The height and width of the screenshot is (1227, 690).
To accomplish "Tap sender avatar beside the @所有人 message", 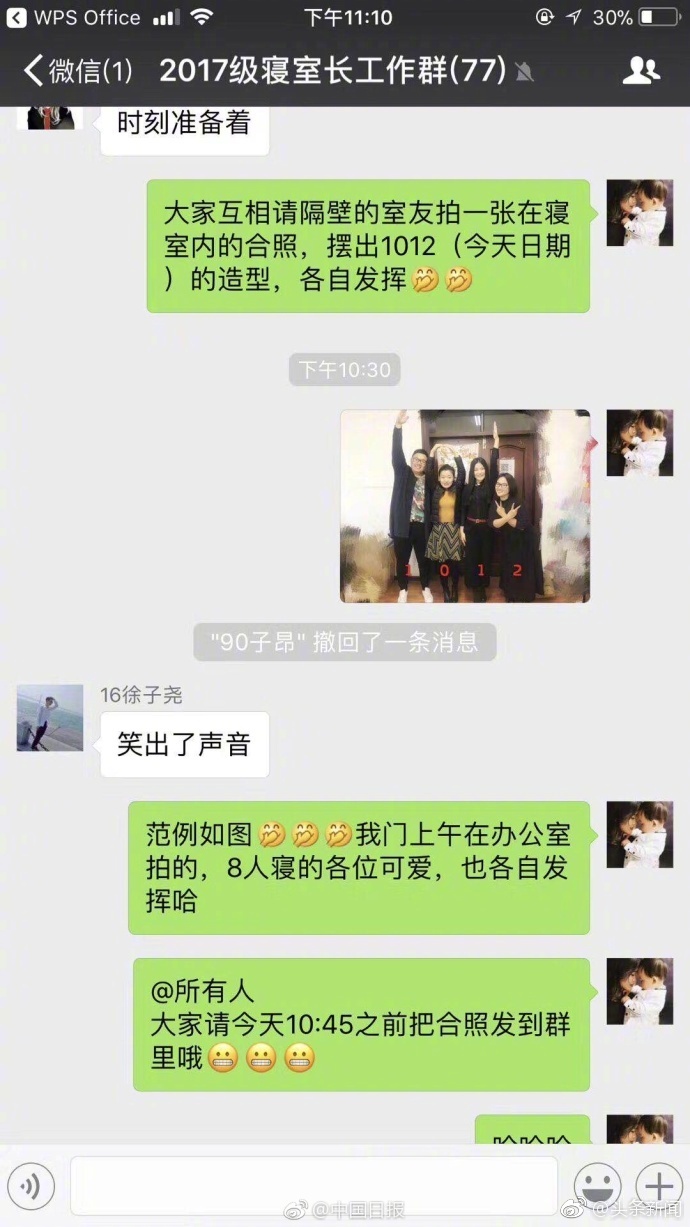I will tap(639, 991).
